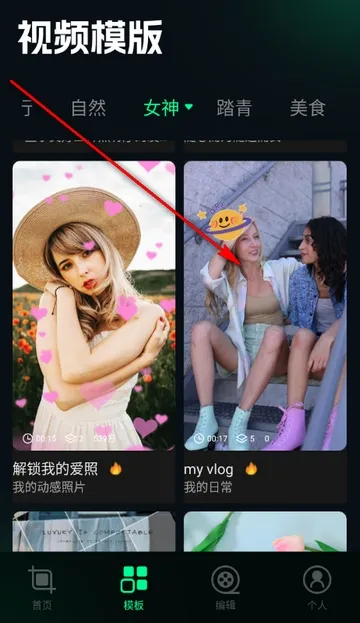
Task: Switch to the 美食 category tab
Action: [x=308, y=108]
